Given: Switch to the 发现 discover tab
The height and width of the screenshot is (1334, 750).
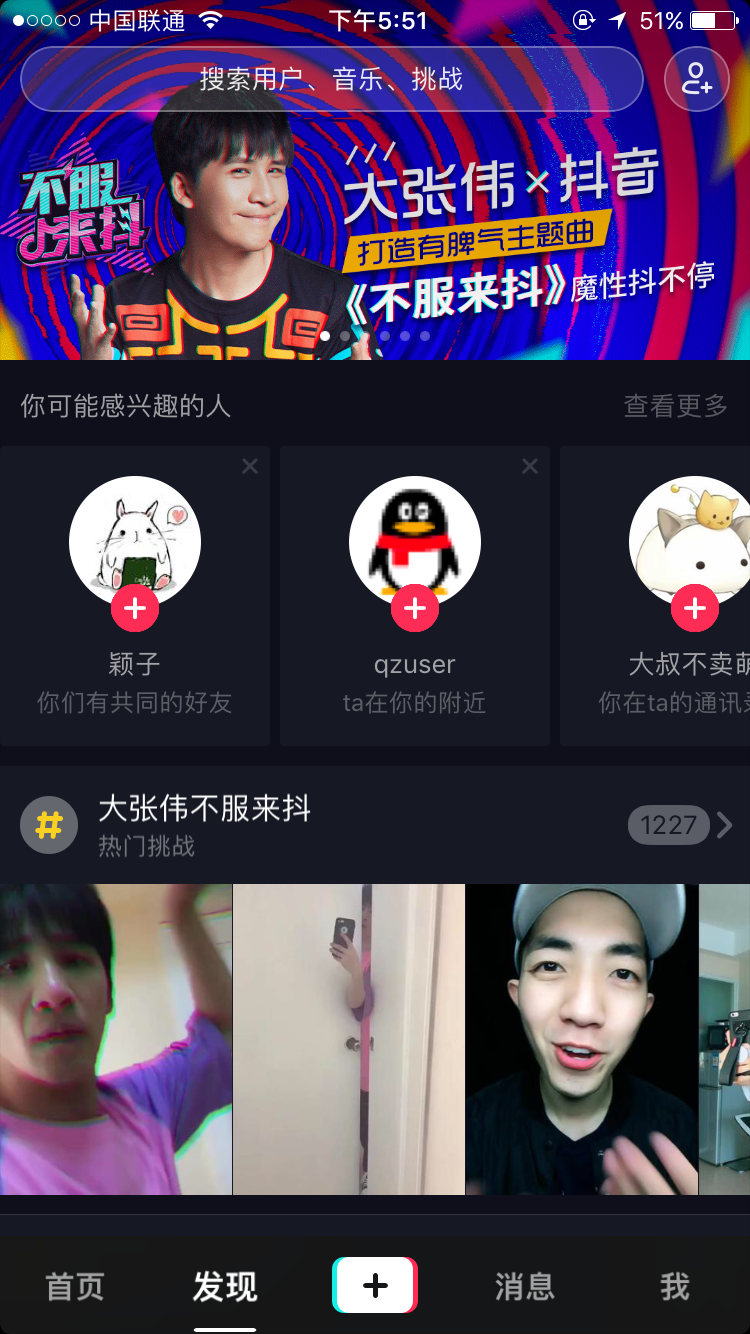Looking at the screenshot, I should click(x=224, y=1284).
